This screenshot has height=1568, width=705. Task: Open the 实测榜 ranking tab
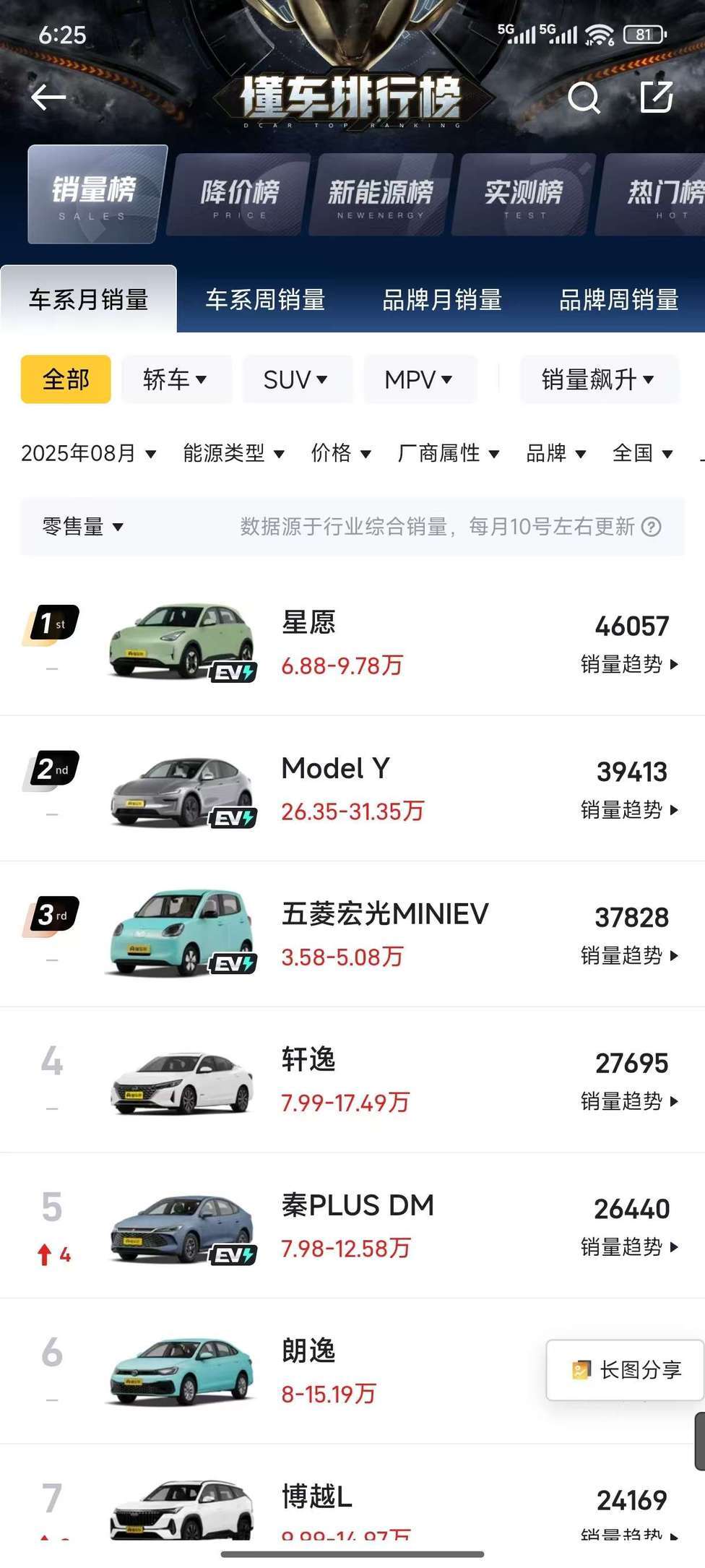point(524,195)
